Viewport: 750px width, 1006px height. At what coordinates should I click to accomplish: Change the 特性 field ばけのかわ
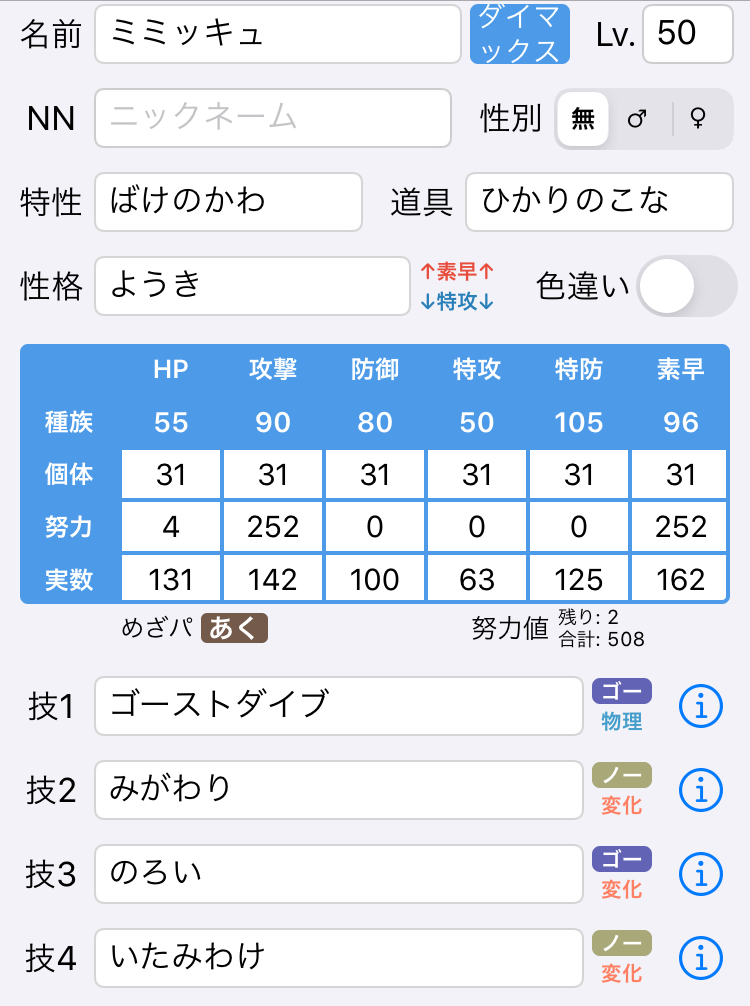(x=228, y=202)
